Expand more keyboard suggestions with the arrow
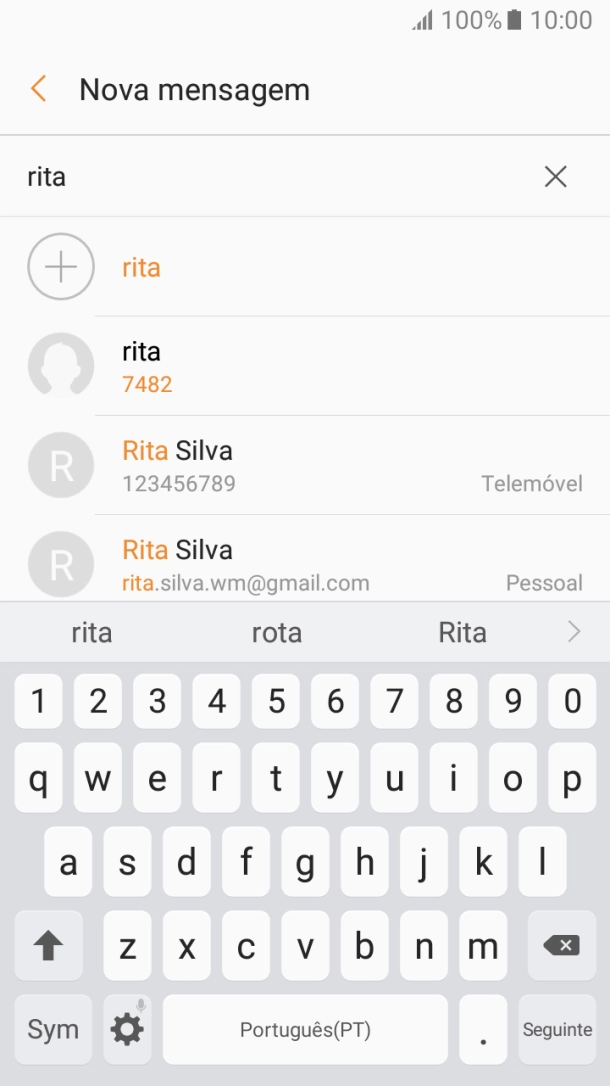Screen dimensions: 610x1086 [573, 632]
